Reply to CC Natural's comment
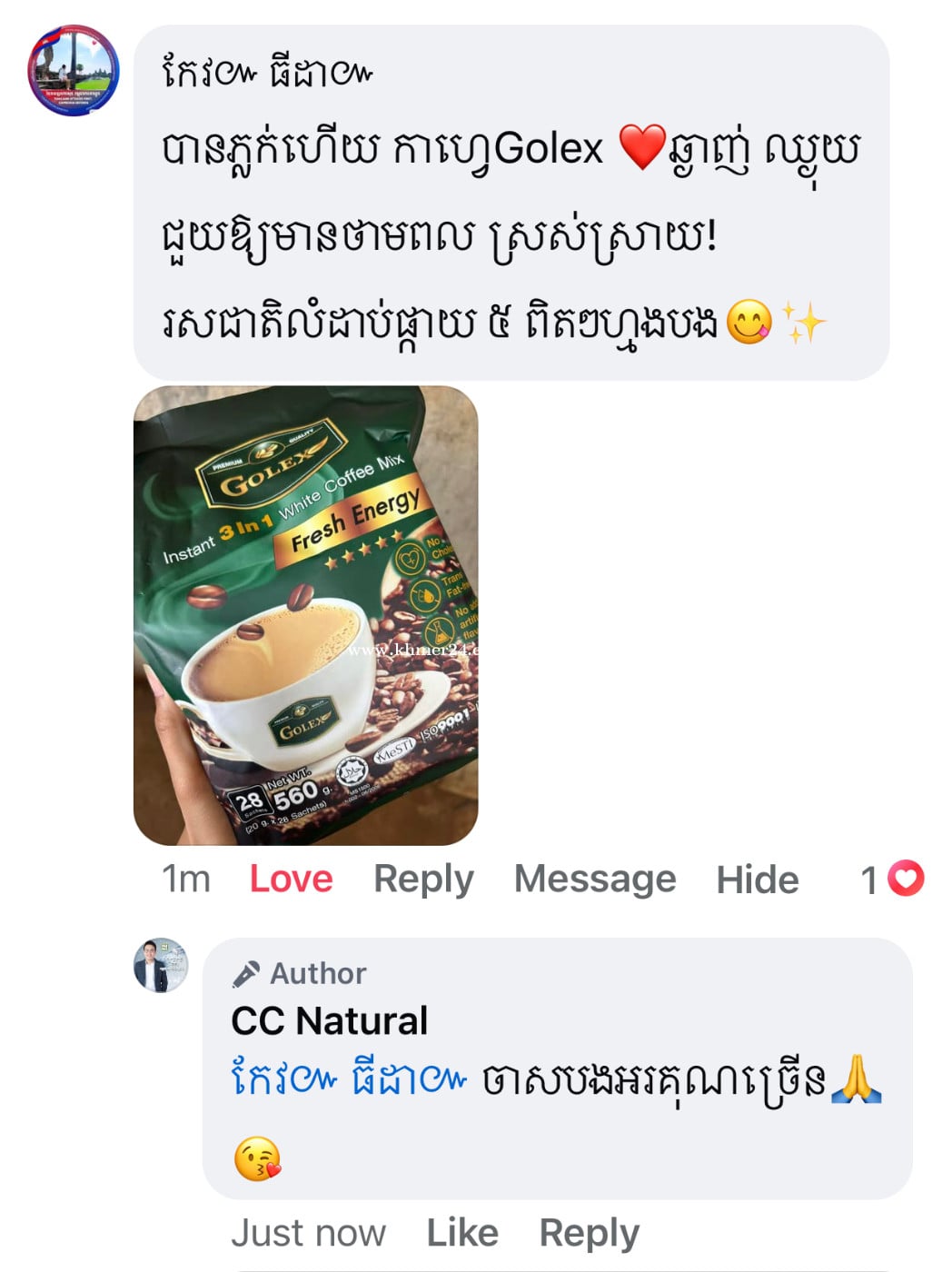952x1272 pixels. pos(589,1233)
